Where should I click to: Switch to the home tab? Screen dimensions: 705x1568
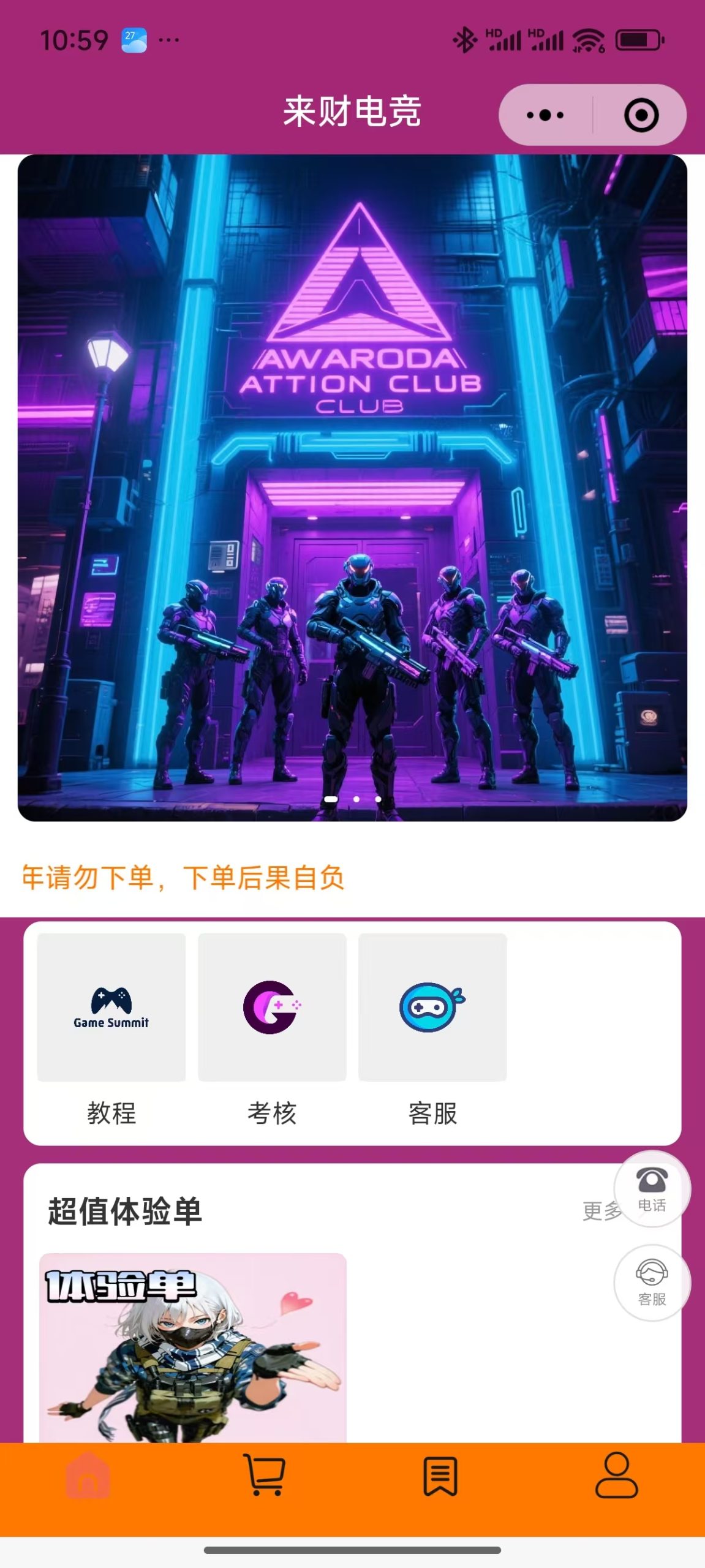88,1476
